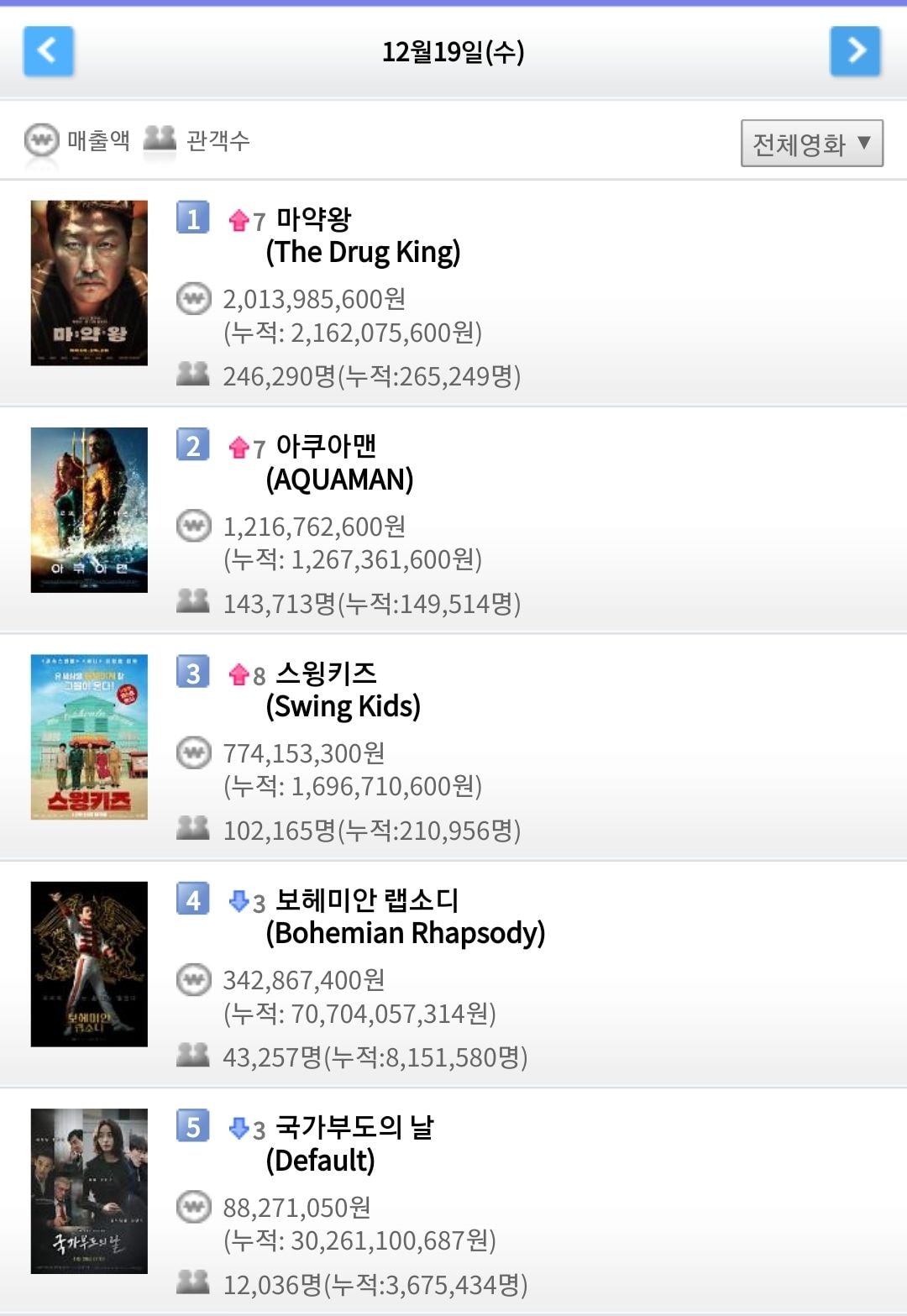Go to the previous day's box office
The height and width of the screenshot is (1316, 907).
[x=49, y=51]
